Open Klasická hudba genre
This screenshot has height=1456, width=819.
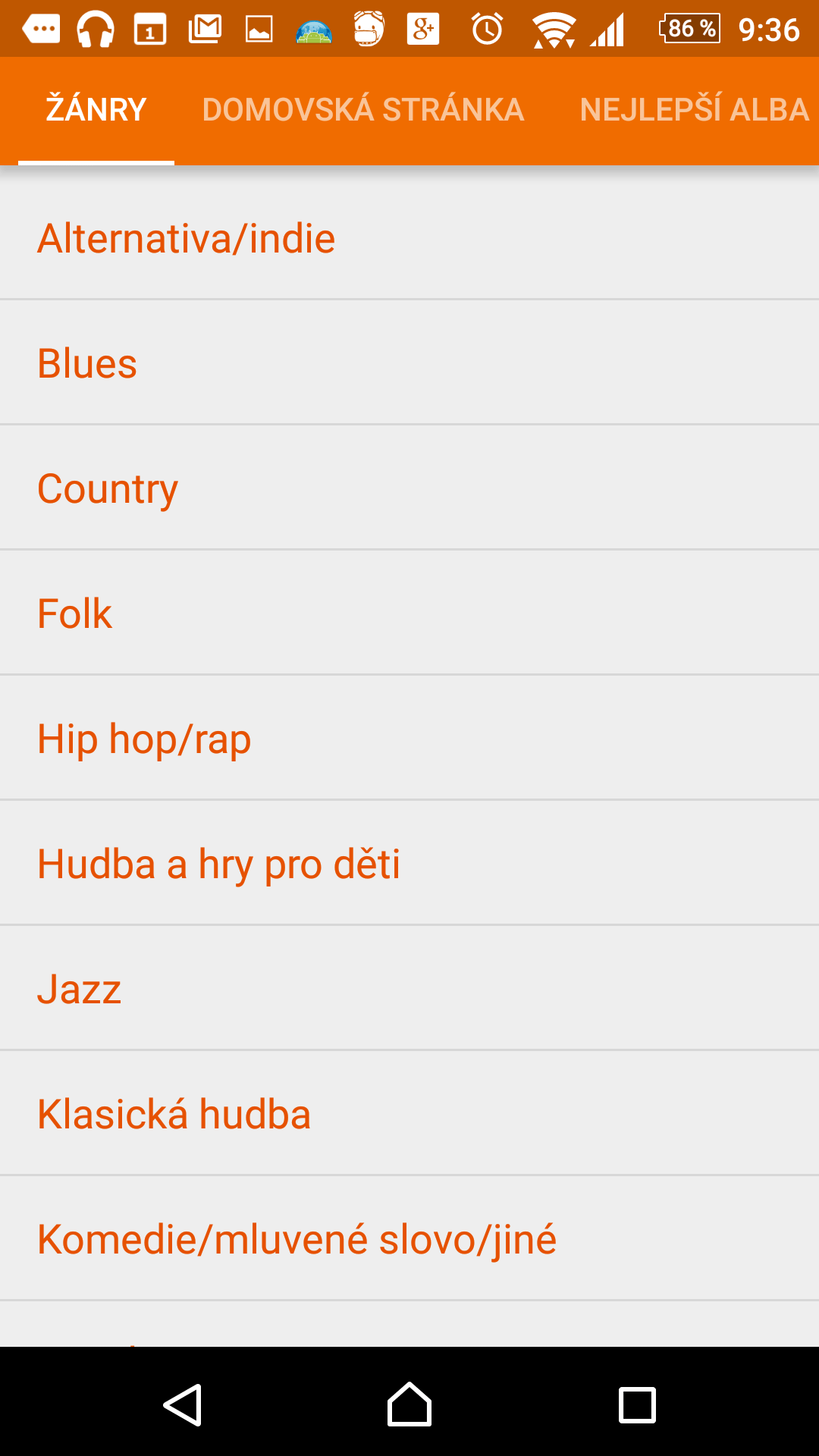[409, 1113]
